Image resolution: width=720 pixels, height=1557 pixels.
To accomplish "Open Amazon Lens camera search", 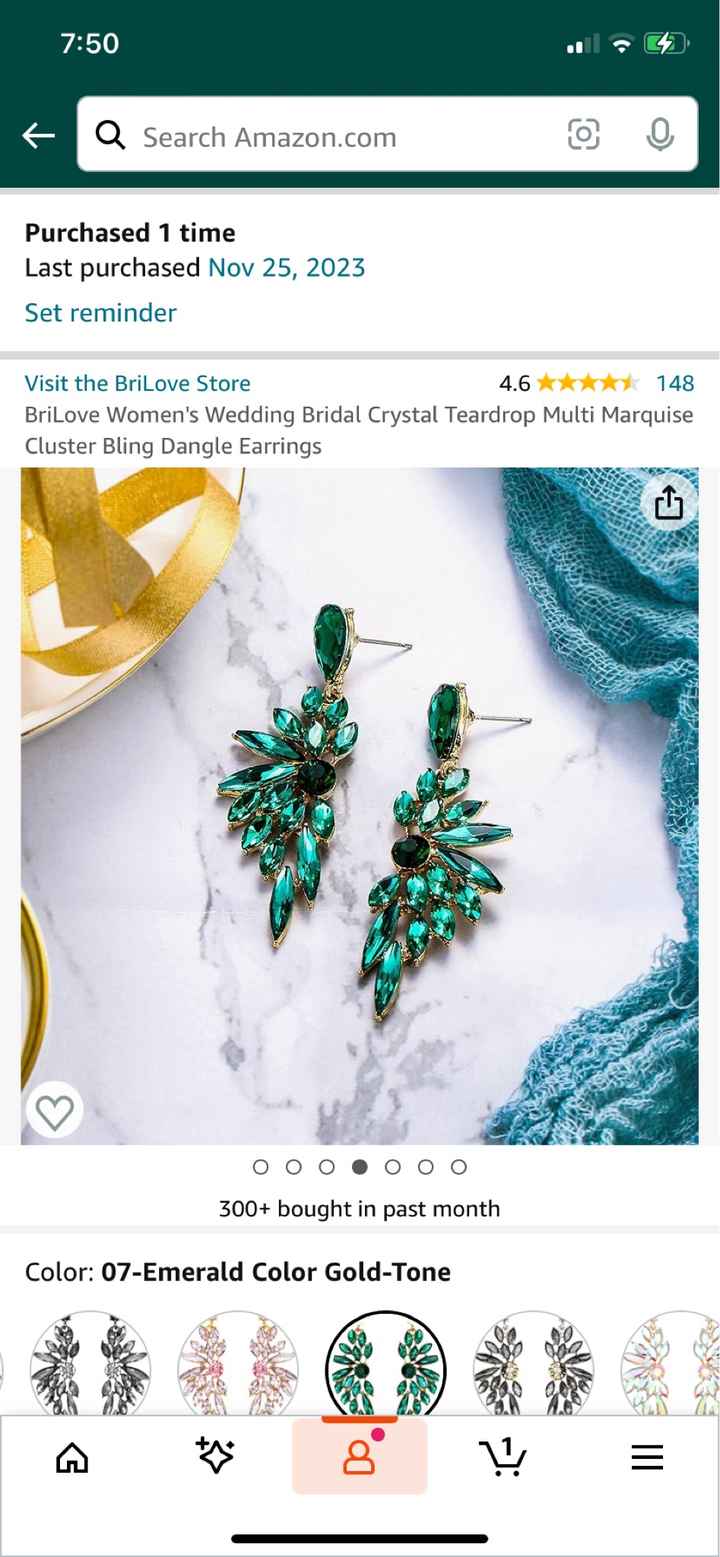I will (x=584, y=133).
